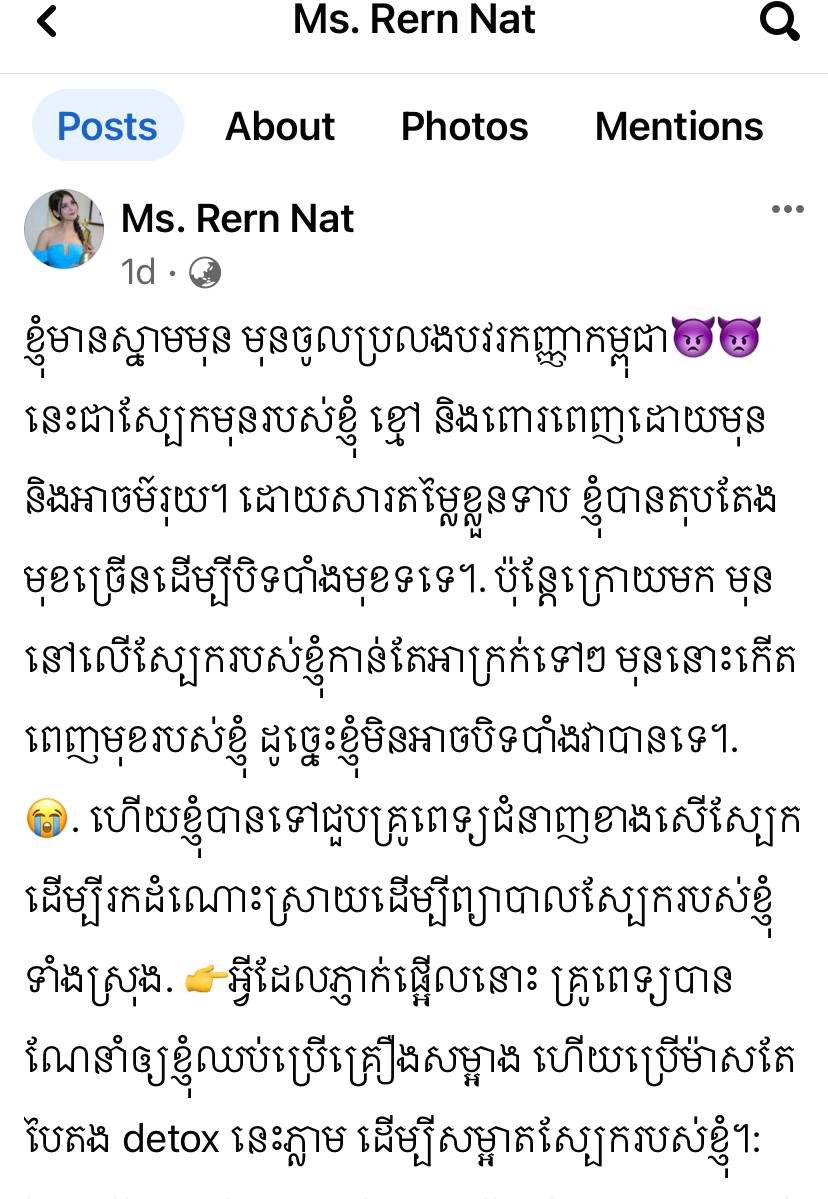
Task: Open the Ms. Rern Nat name link on post
Action: (x=237, y=218)
